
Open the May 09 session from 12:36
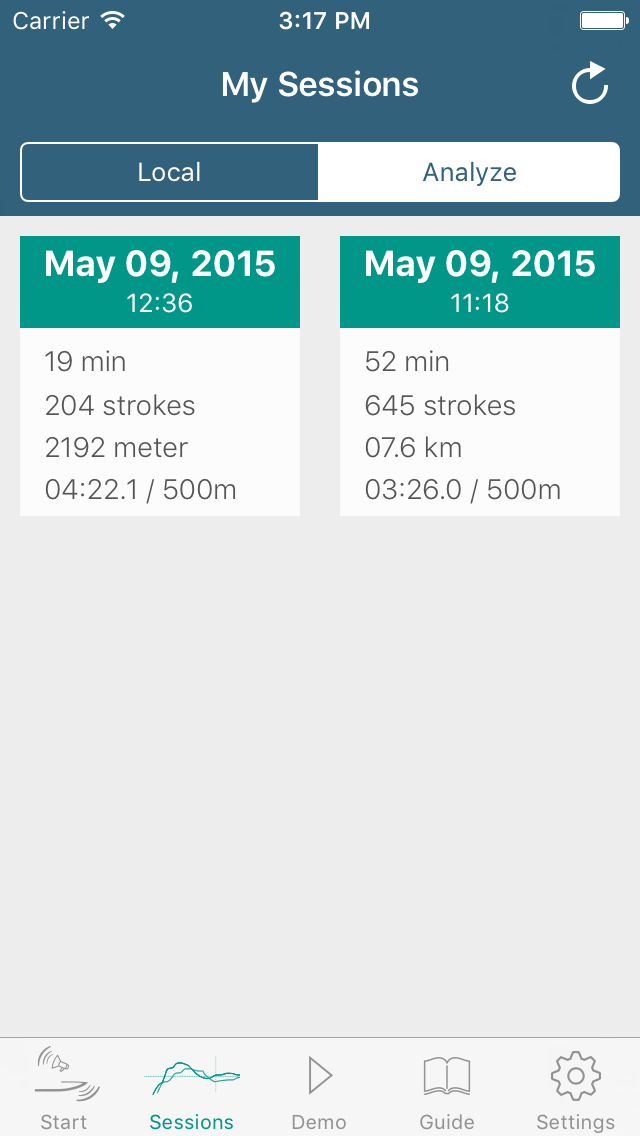[x=160, y=376]
